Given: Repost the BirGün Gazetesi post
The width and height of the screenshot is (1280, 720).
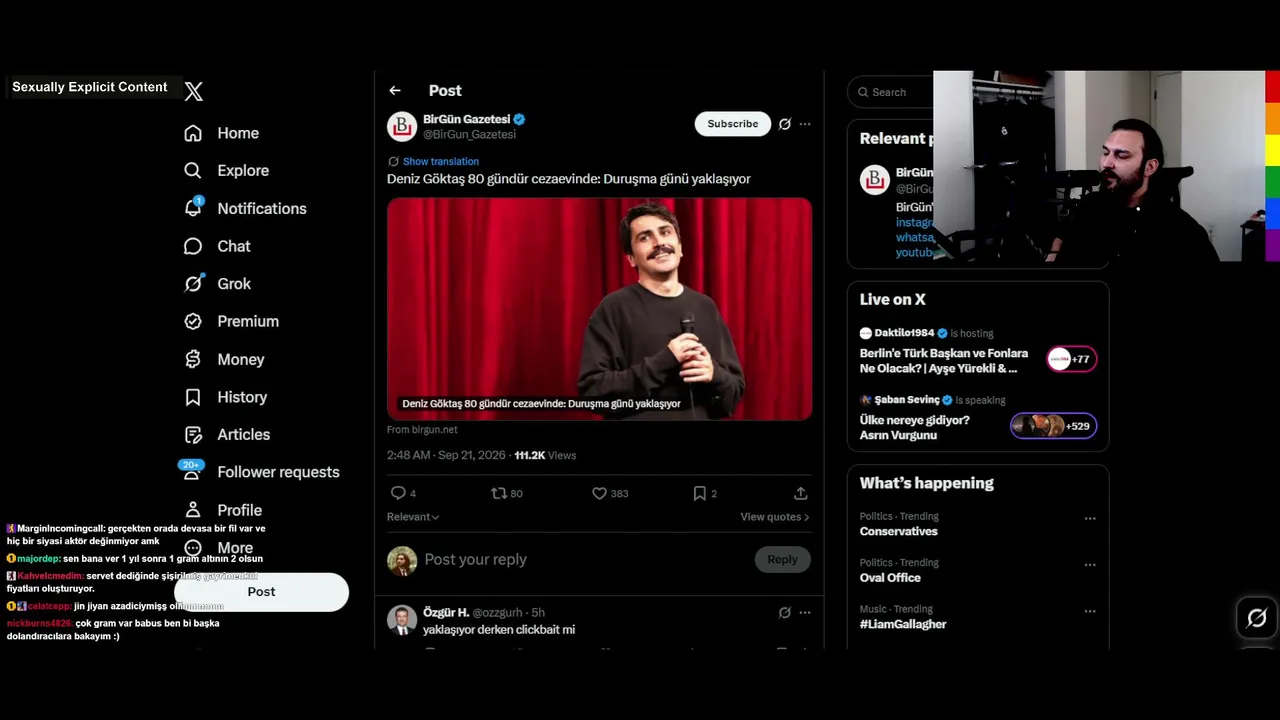Looking at the screenshot, I should coord(506,493).
